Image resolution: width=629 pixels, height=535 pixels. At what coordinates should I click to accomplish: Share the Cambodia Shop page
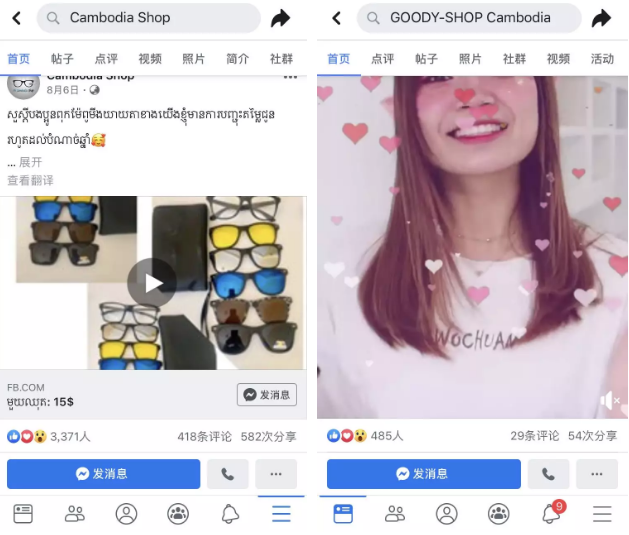281,18
